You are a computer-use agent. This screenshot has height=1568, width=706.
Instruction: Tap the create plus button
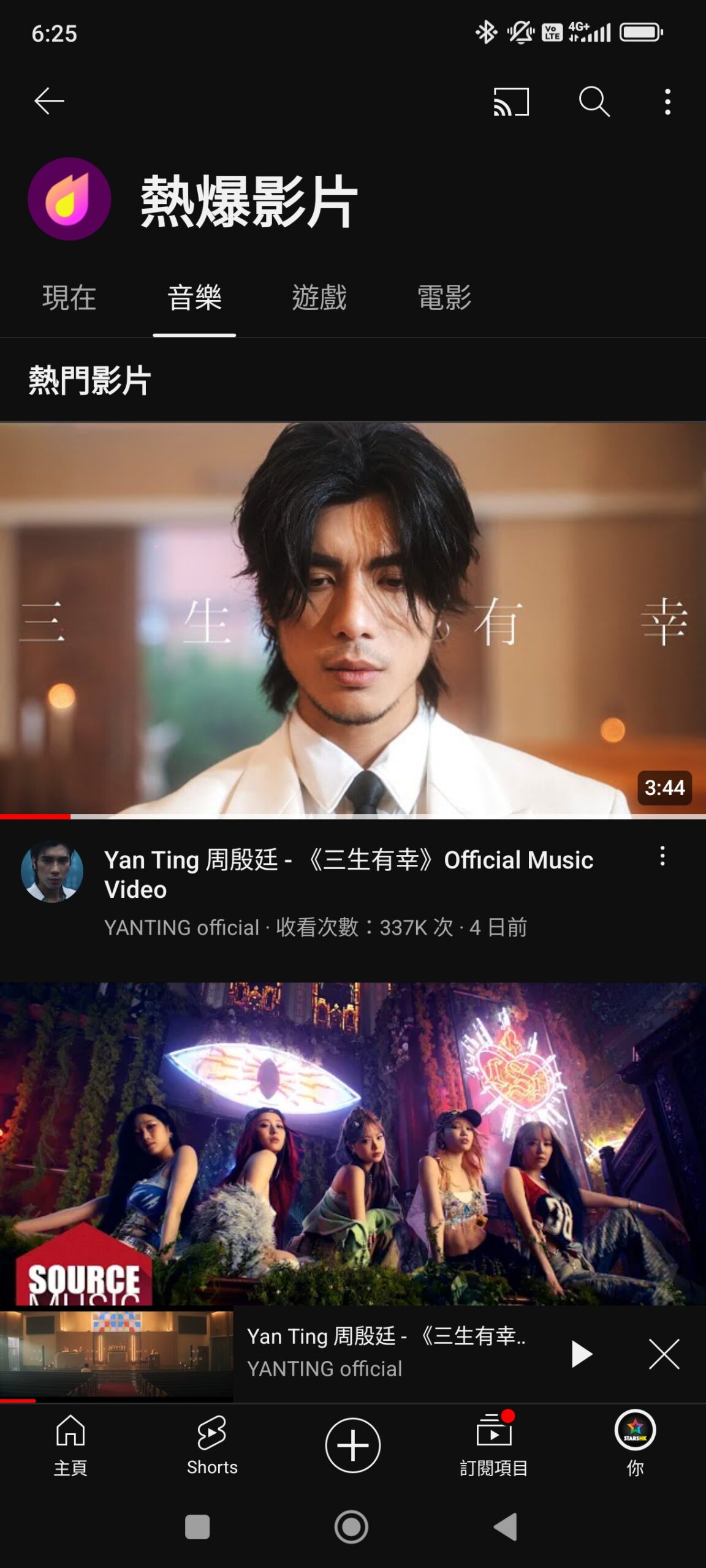coord(353,1445)
